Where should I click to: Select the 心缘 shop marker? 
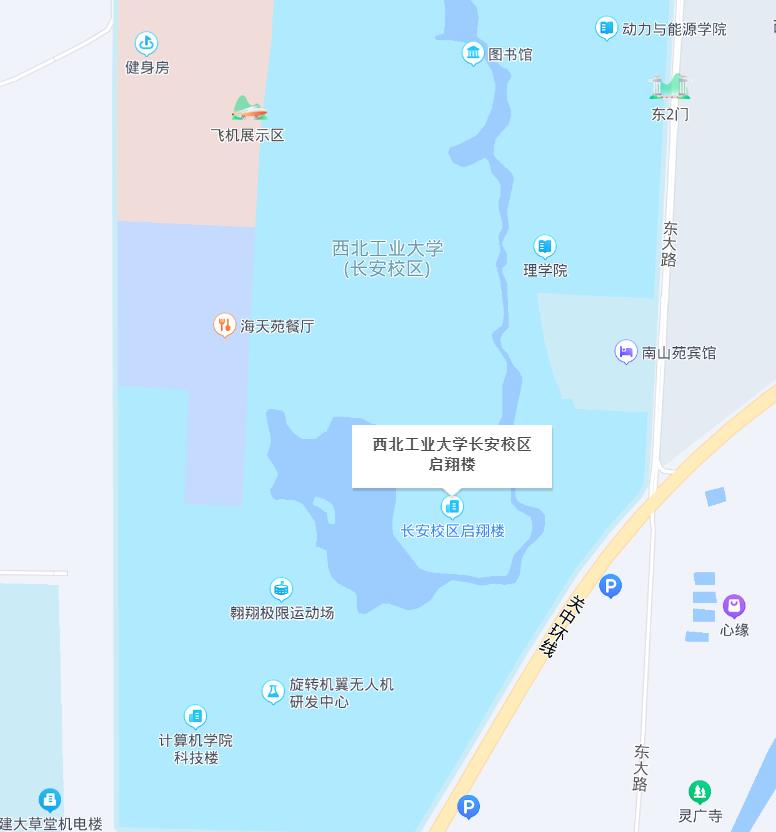pyautogui.click(x=734, y=605)
